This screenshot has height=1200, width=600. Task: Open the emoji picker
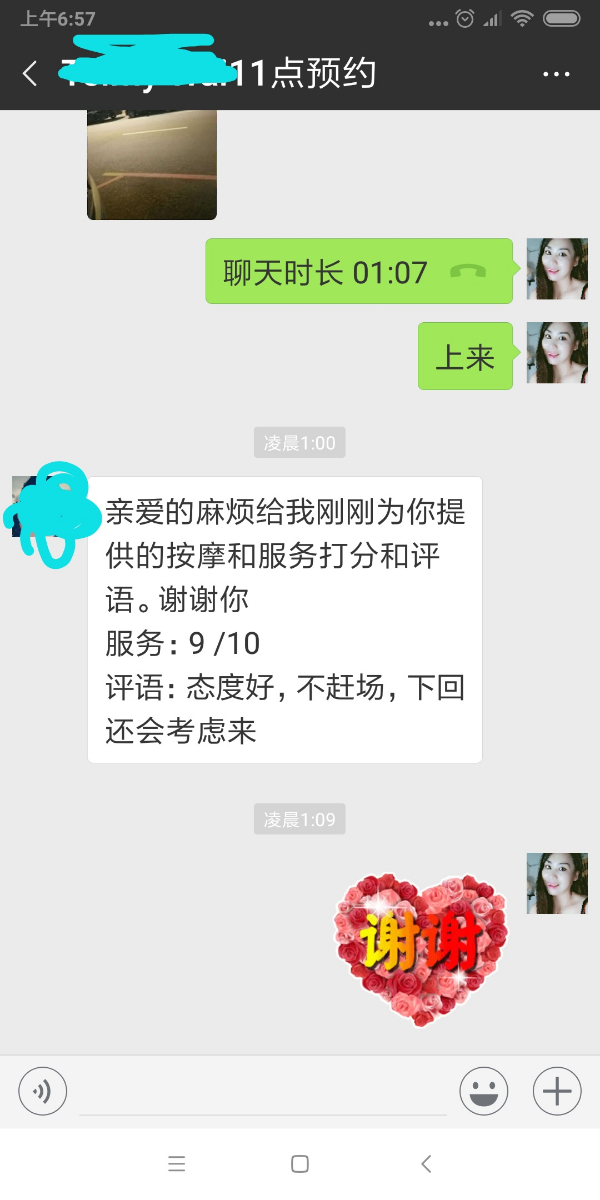483,1091
